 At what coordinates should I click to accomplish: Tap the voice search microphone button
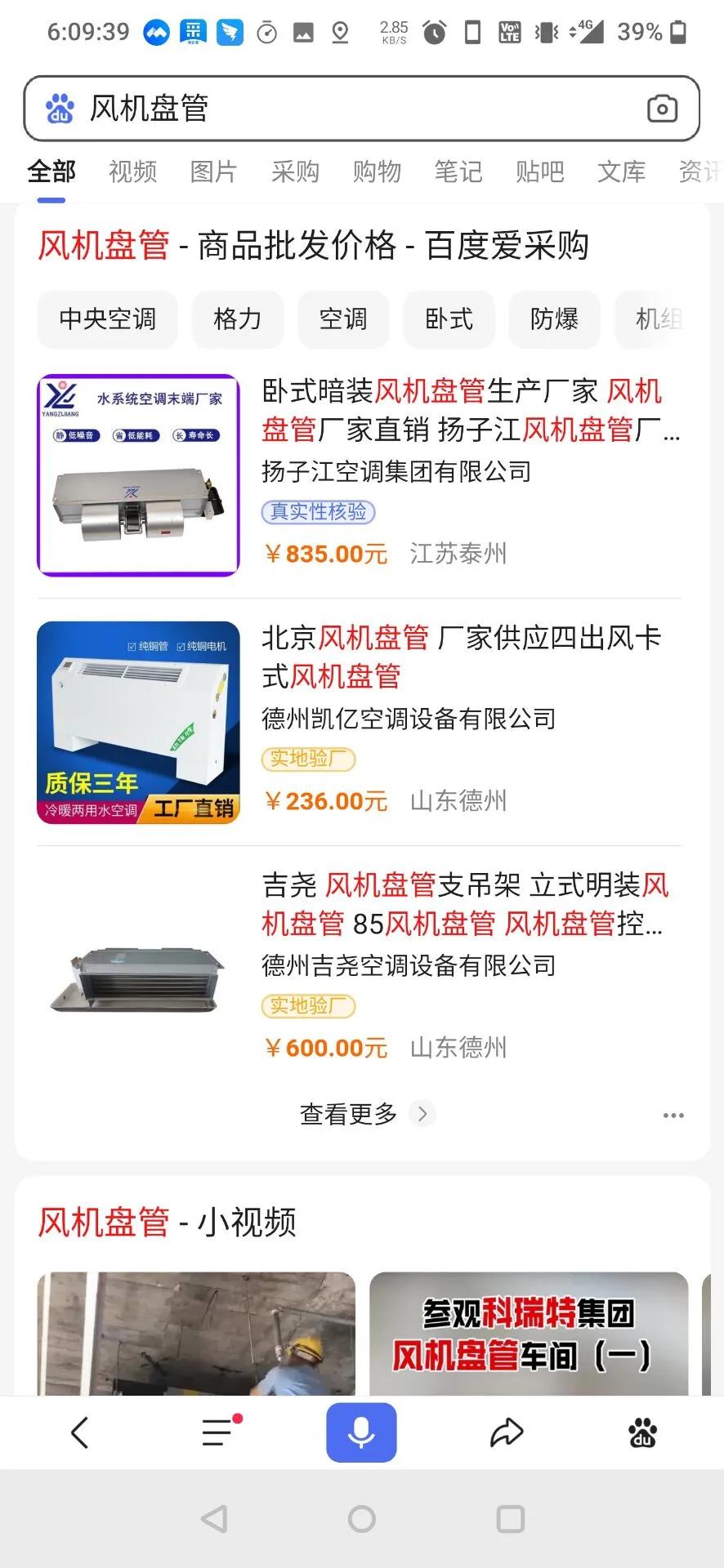click(361, 1432)
